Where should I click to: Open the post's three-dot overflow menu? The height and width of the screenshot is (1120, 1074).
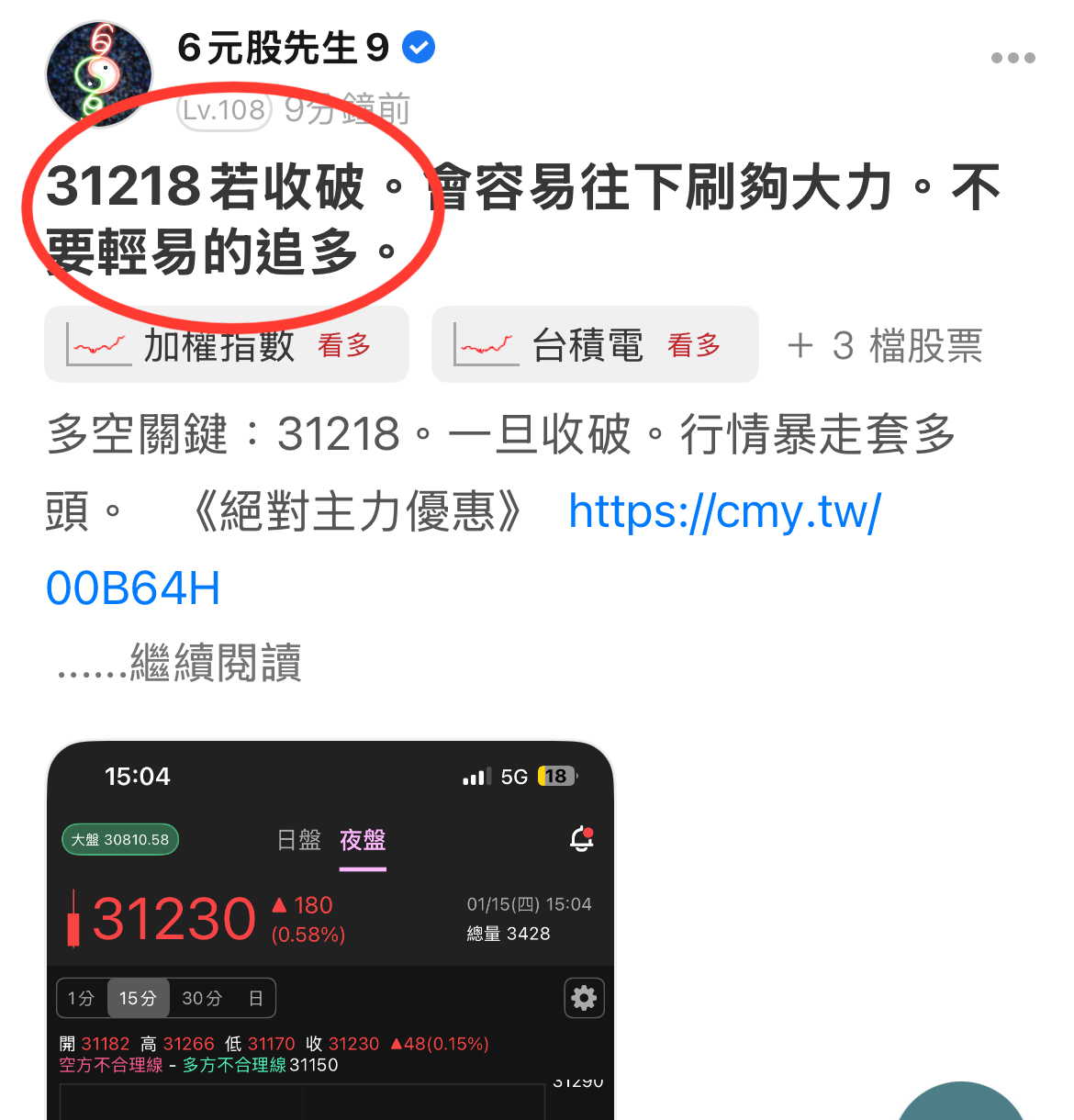1012,58
